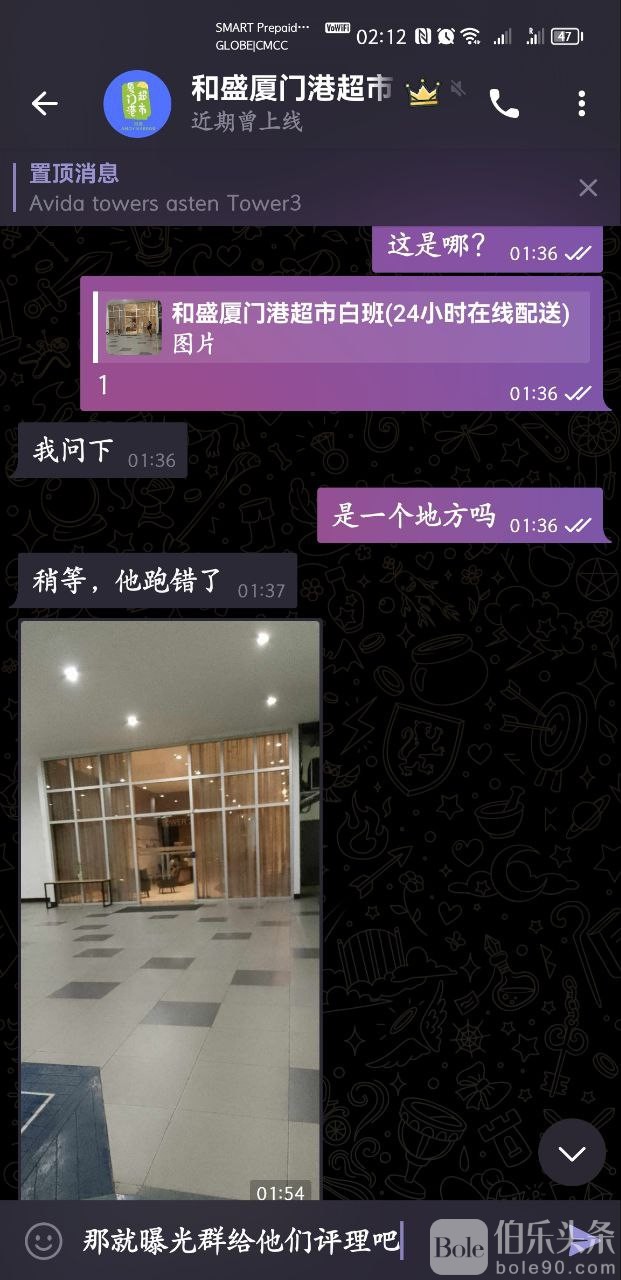Open the received lobby photo
The height and width of the screenshot is (1280, 621).
170,910
